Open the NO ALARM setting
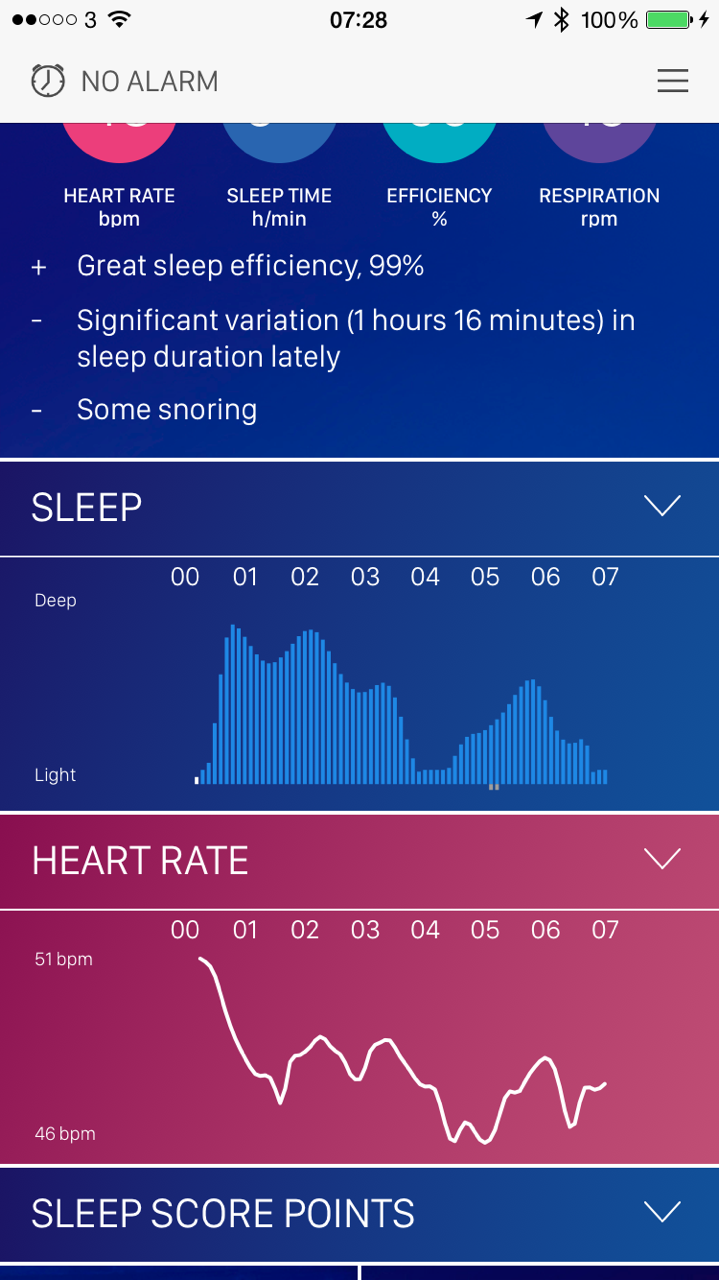The image size is (719, 1280). coord(125,81)
